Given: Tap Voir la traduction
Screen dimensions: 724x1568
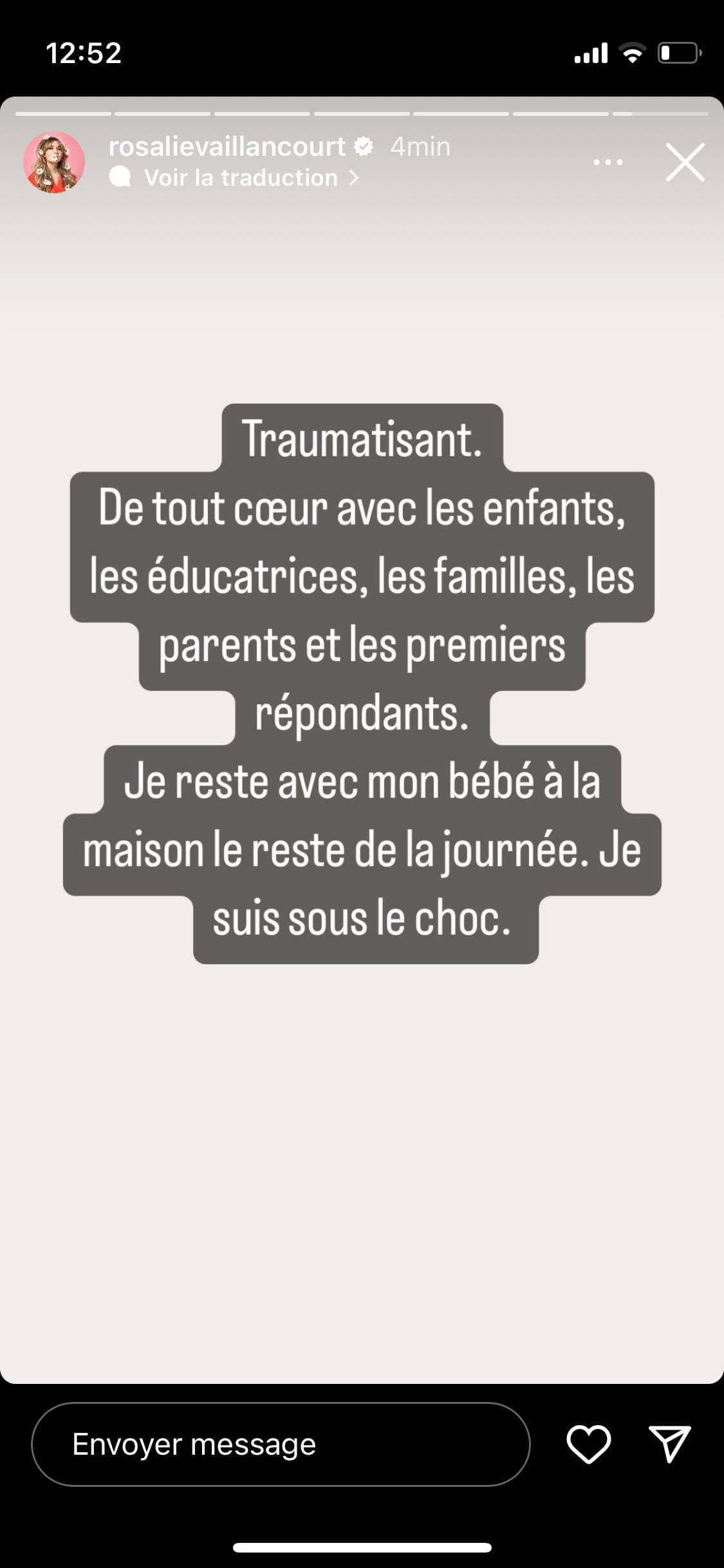Looking at the screenshot, I should point(241,178).
